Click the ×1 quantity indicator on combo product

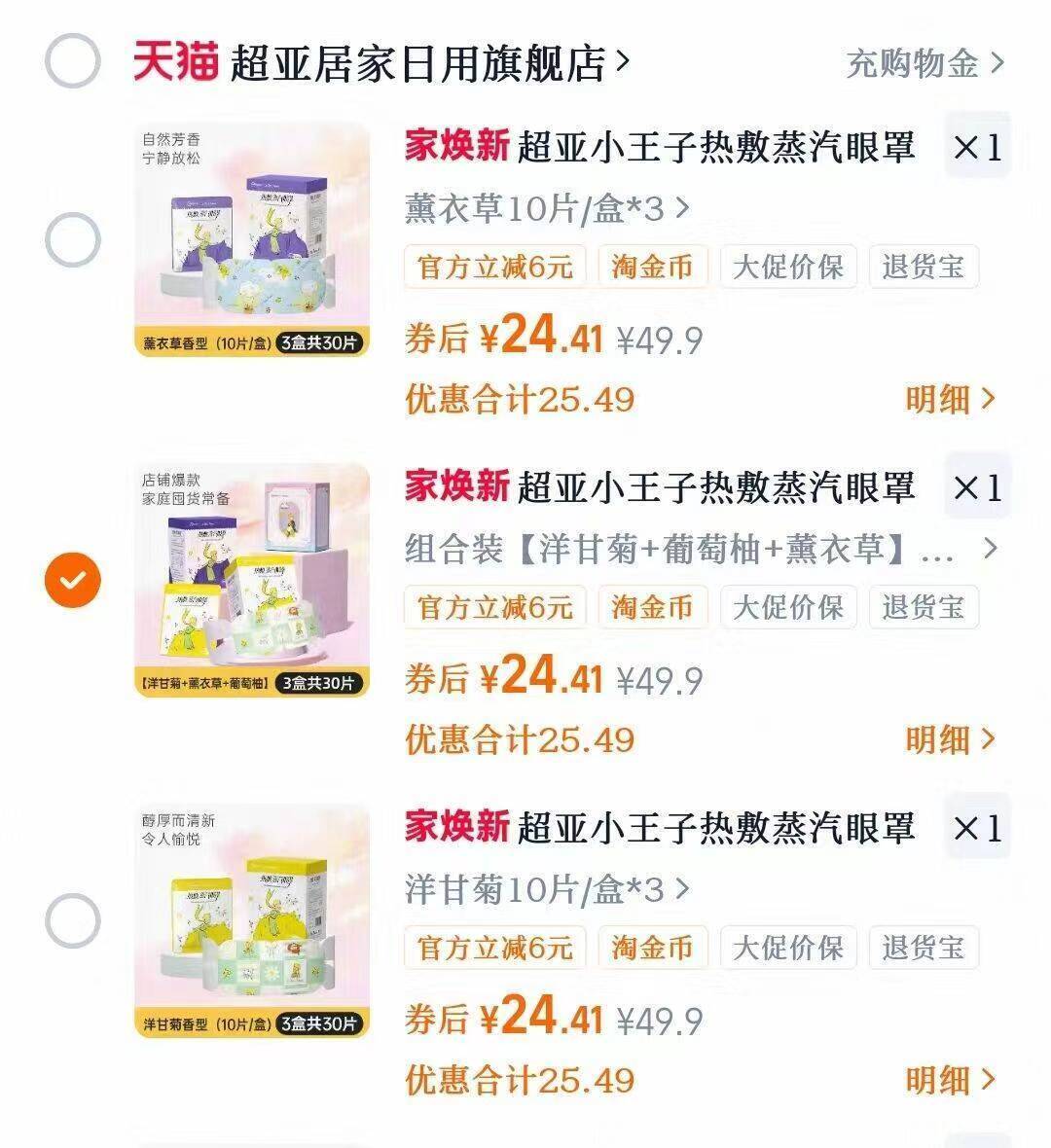[x=976, y=486]
